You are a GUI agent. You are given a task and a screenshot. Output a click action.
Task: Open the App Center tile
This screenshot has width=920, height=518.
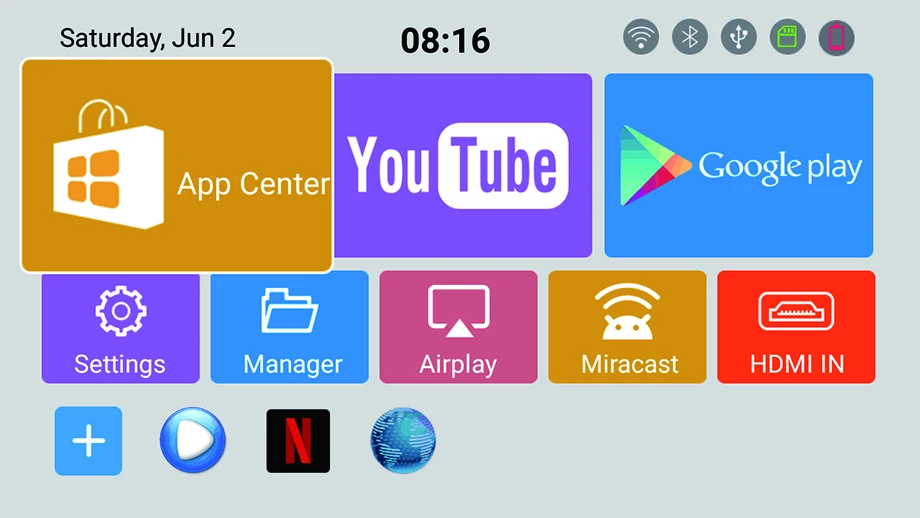pos(176,166)
